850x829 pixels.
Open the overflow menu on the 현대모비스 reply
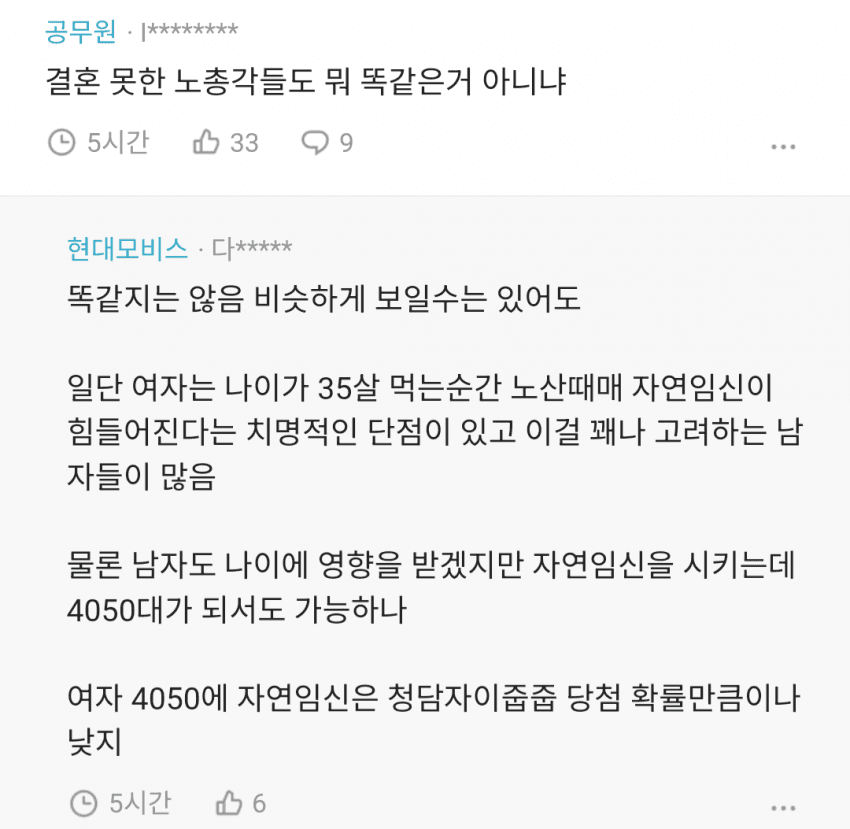[783, 805]
